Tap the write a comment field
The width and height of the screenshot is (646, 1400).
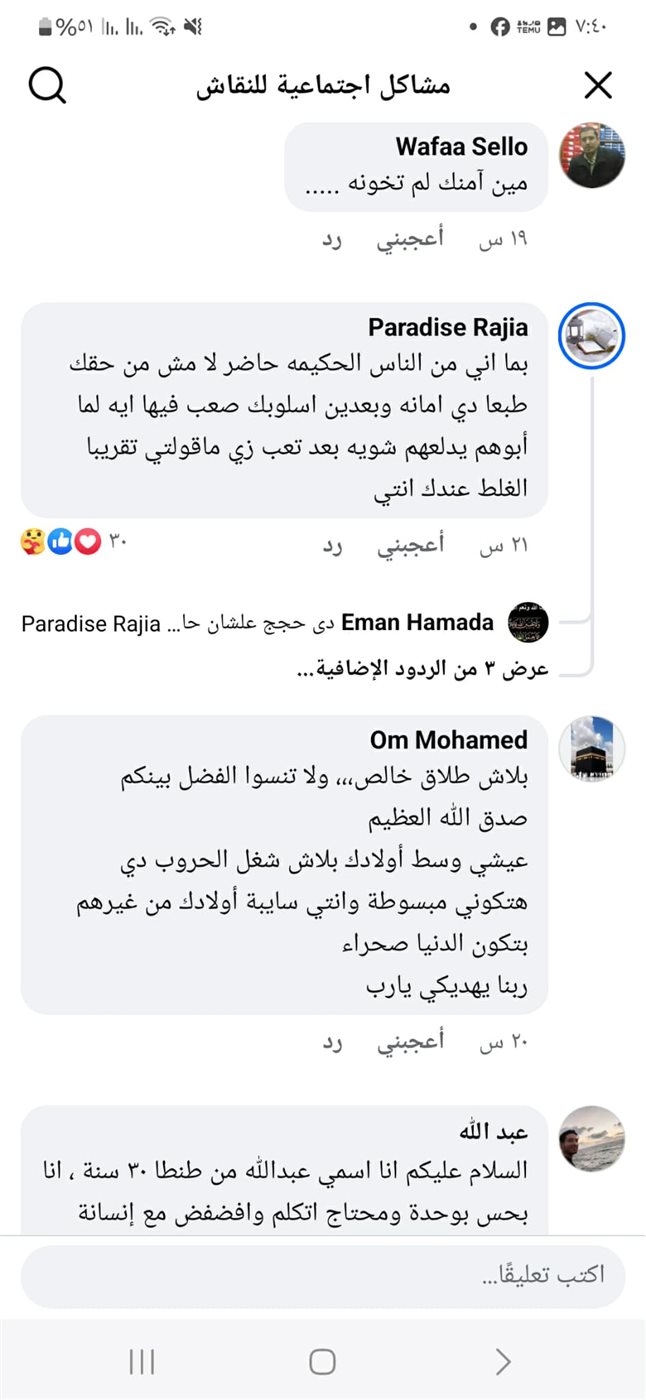(x=322, y=1276)
